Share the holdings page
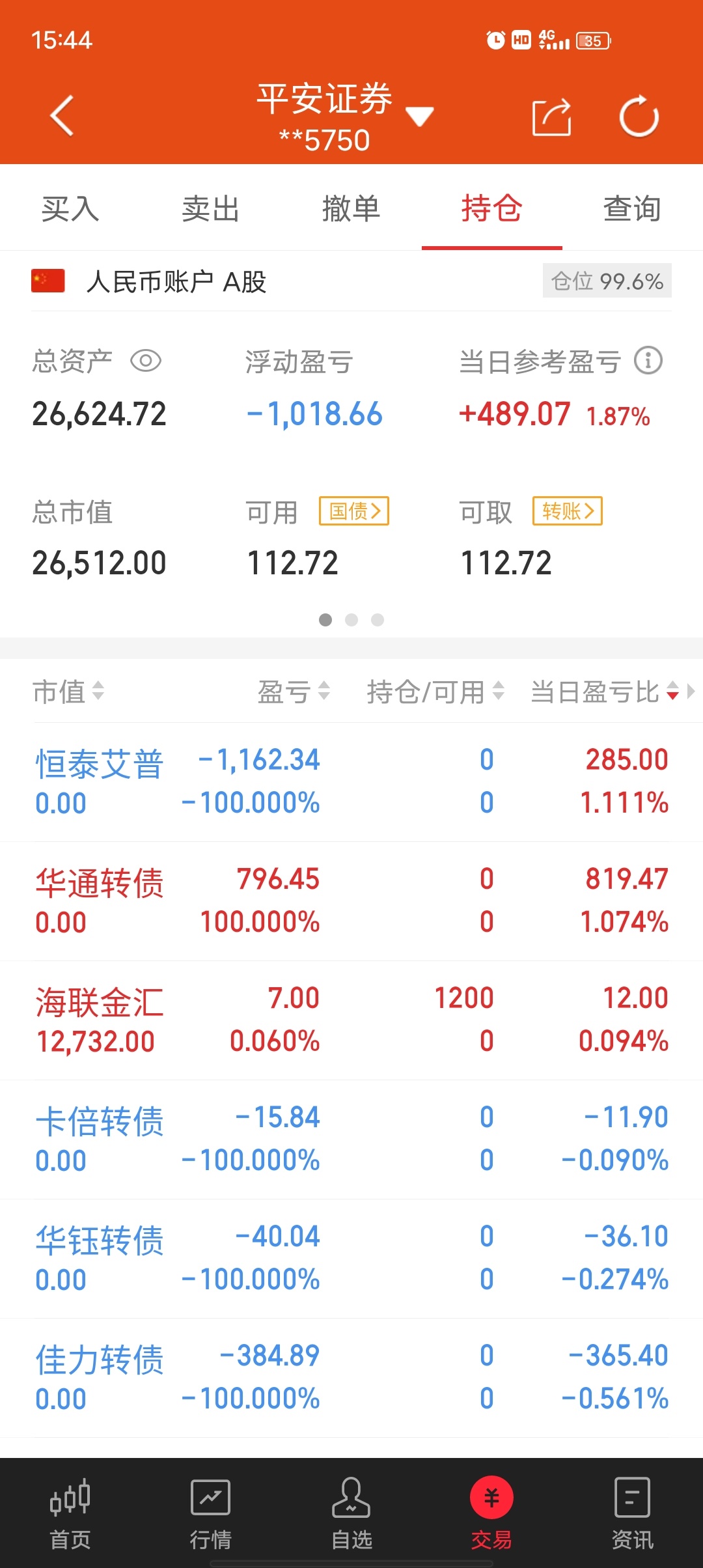Screen dimensions: 703x1568 point(552,117)
